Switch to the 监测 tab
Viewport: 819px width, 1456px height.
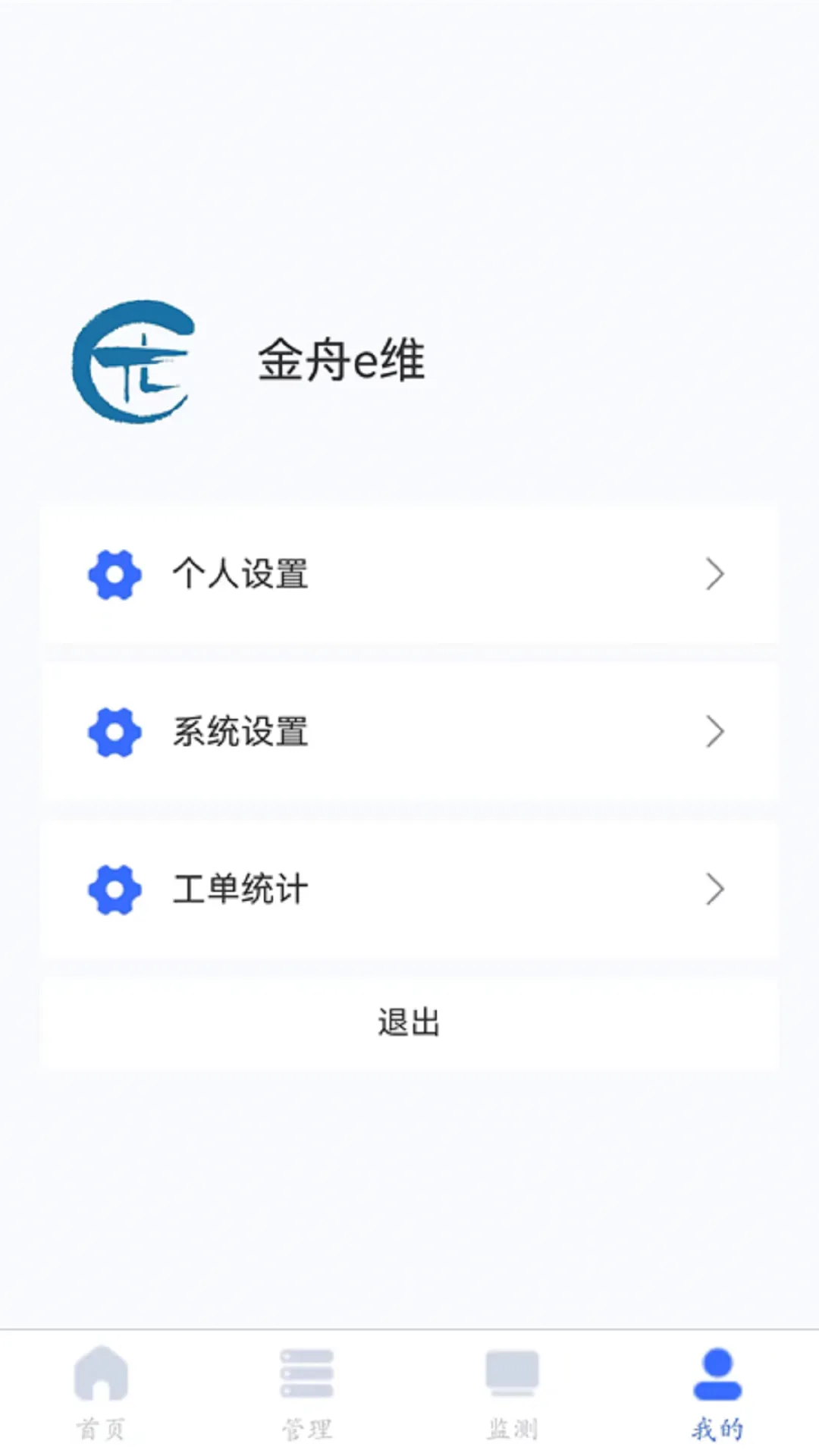pyautogui.click(x=512, y=1399)
